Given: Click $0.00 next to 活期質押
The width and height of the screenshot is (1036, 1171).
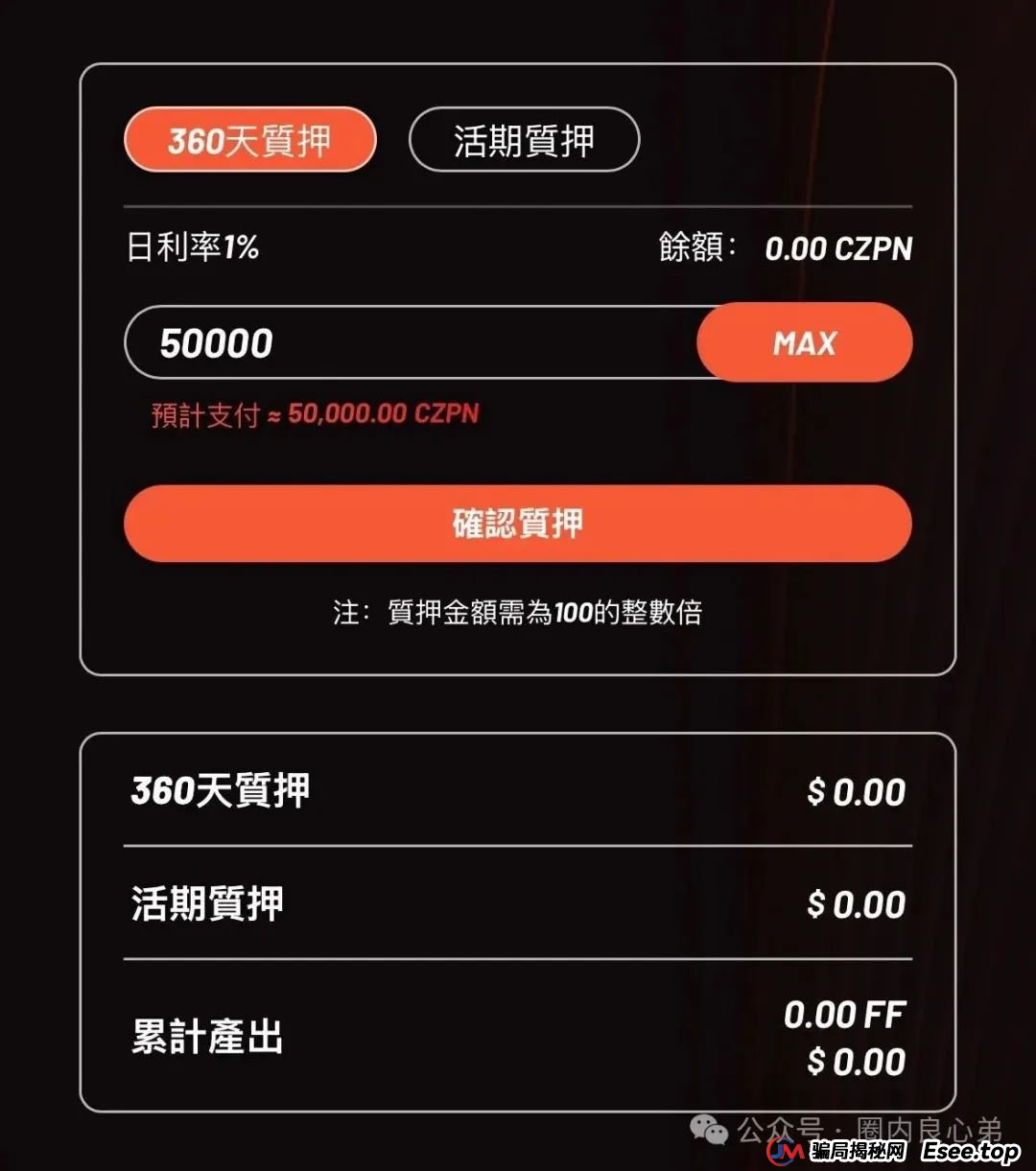Looking at the screenshot, I should coord(856,902).
